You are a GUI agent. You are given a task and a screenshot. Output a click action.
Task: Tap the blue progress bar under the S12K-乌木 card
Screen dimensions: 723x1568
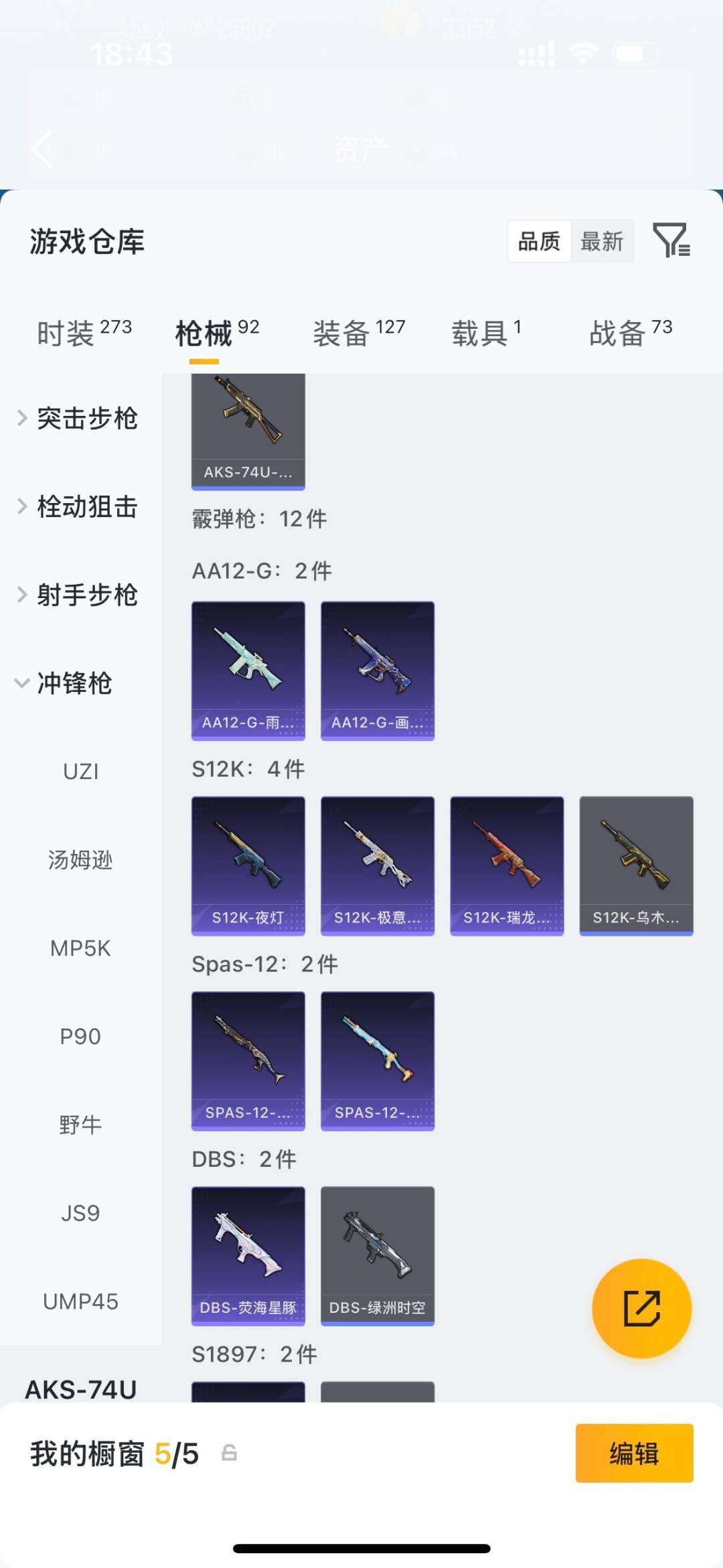coord(635,931)
